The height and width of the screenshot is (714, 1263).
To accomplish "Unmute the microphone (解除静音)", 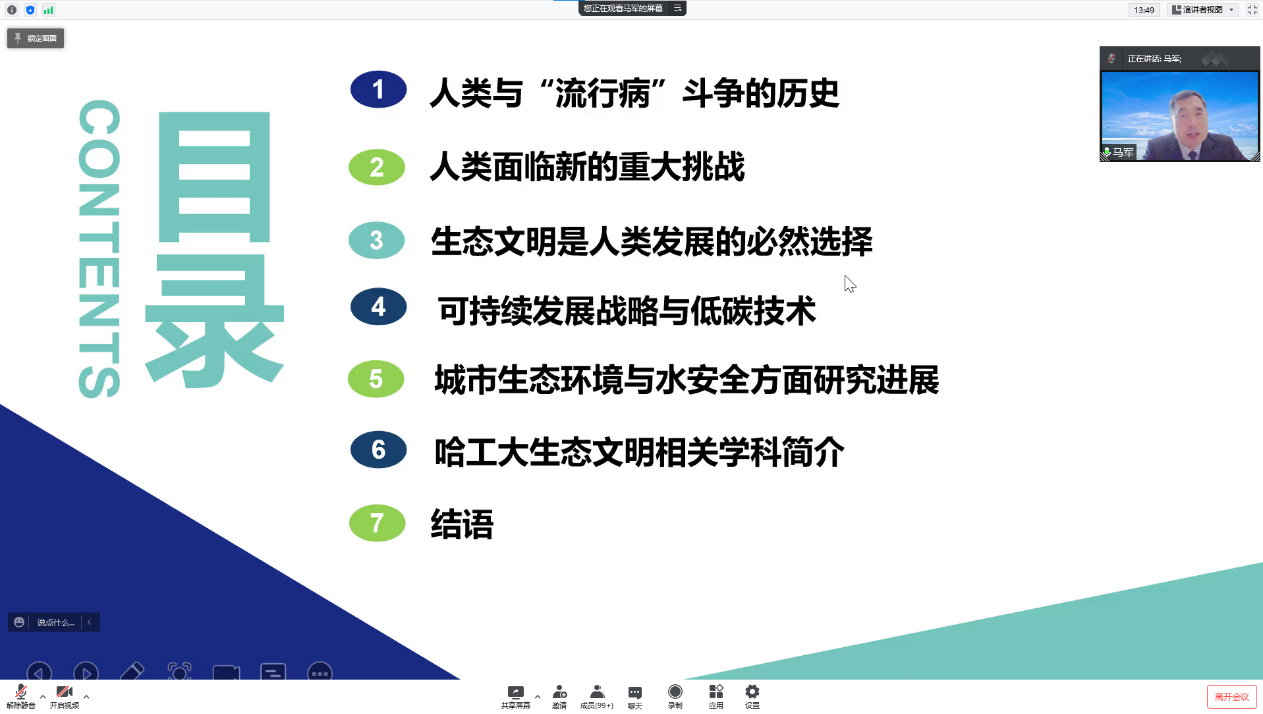I will point(20,696).
